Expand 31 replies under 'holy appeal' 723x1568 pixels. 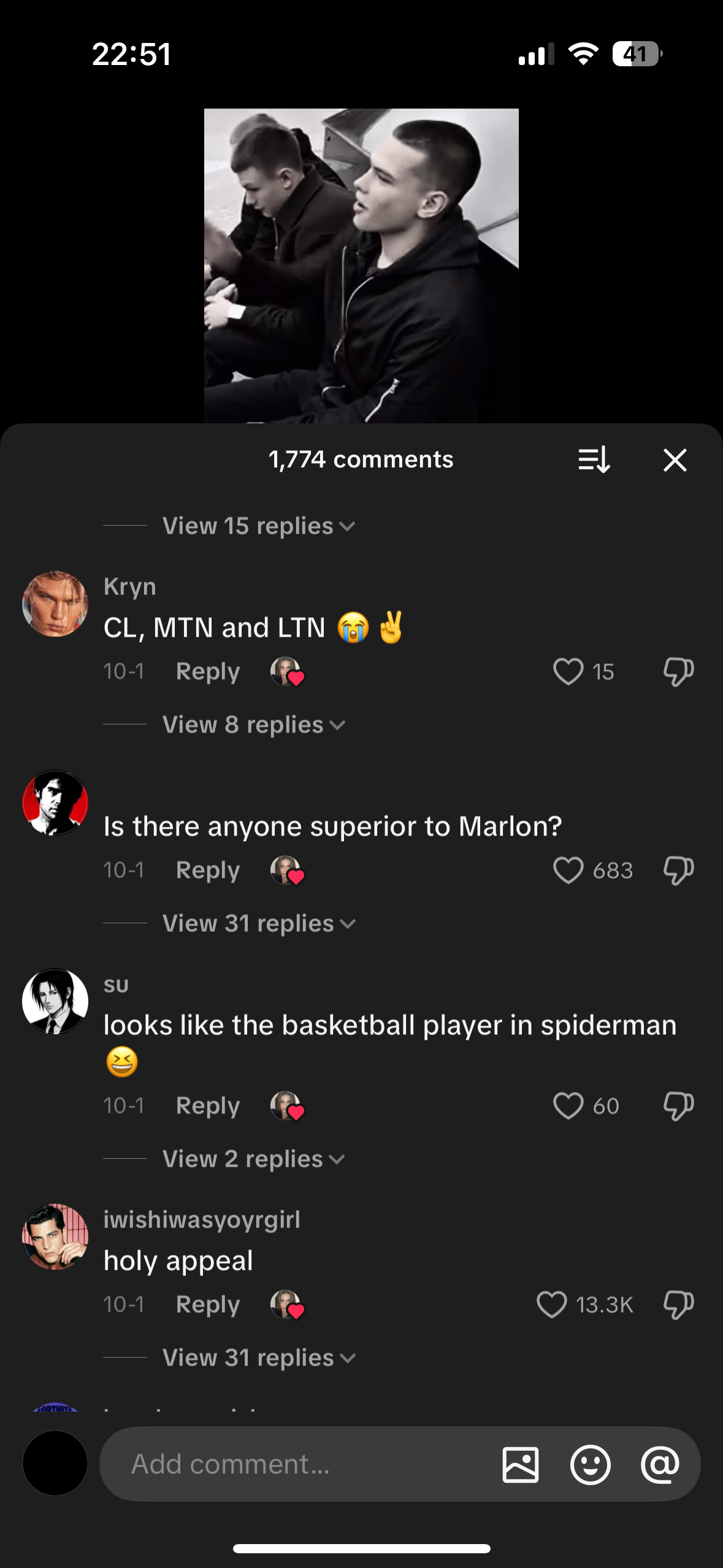click(258, 1358)
